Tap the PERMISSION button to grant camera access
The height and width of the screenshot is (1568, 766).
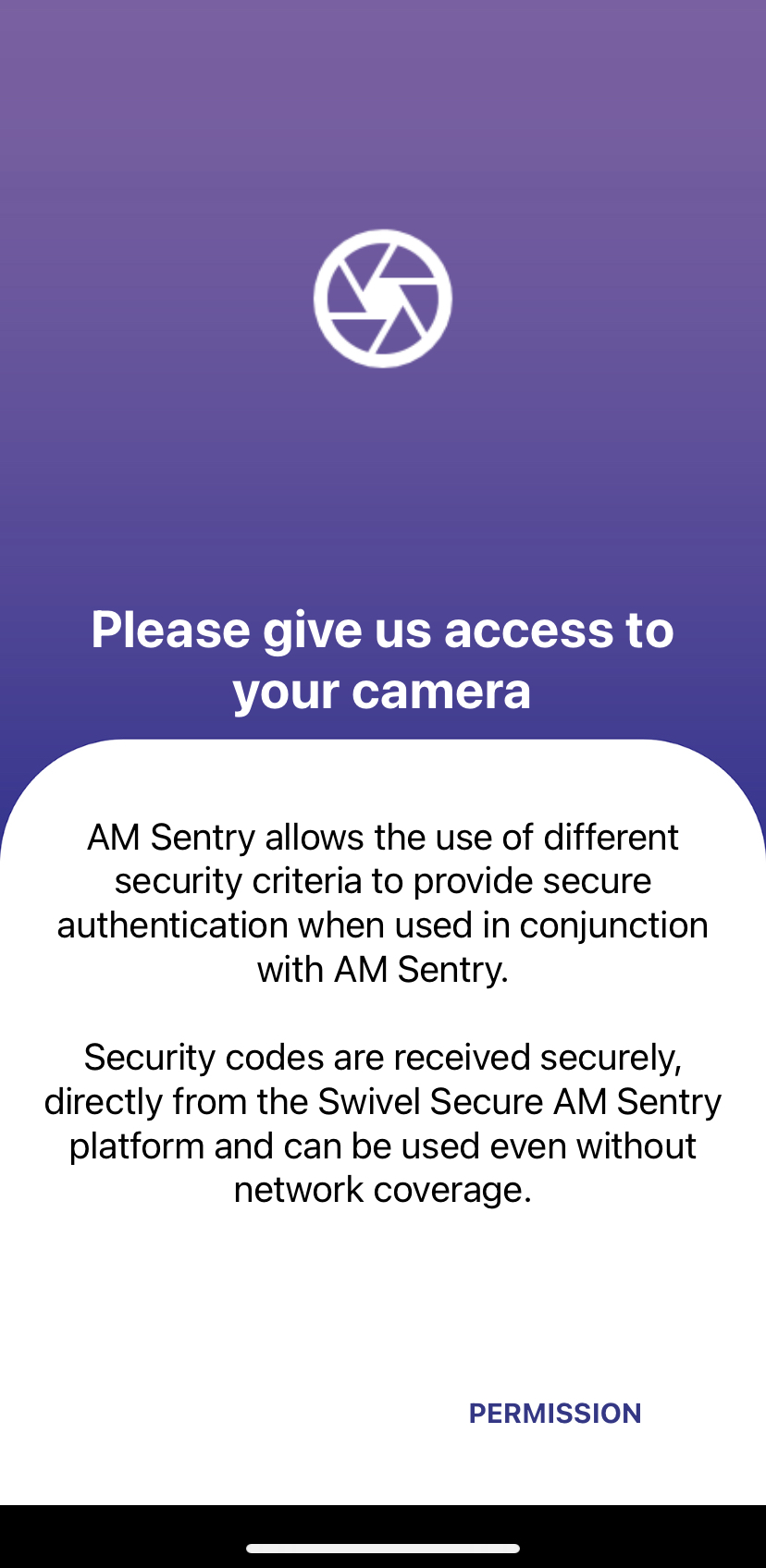(x=554, y=1413)
